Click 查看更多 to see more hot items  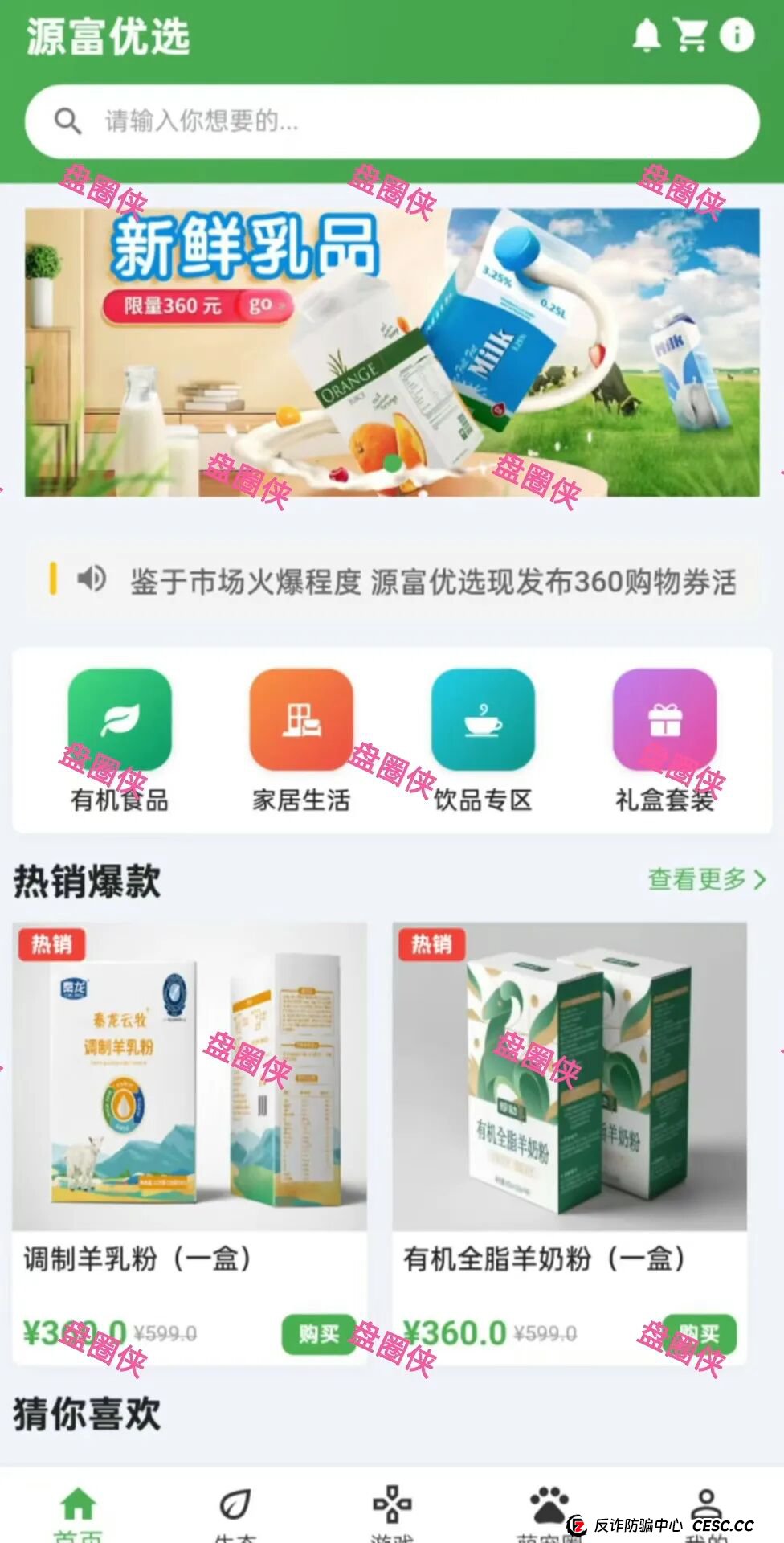pyautogui.click(x=705, y=881)
